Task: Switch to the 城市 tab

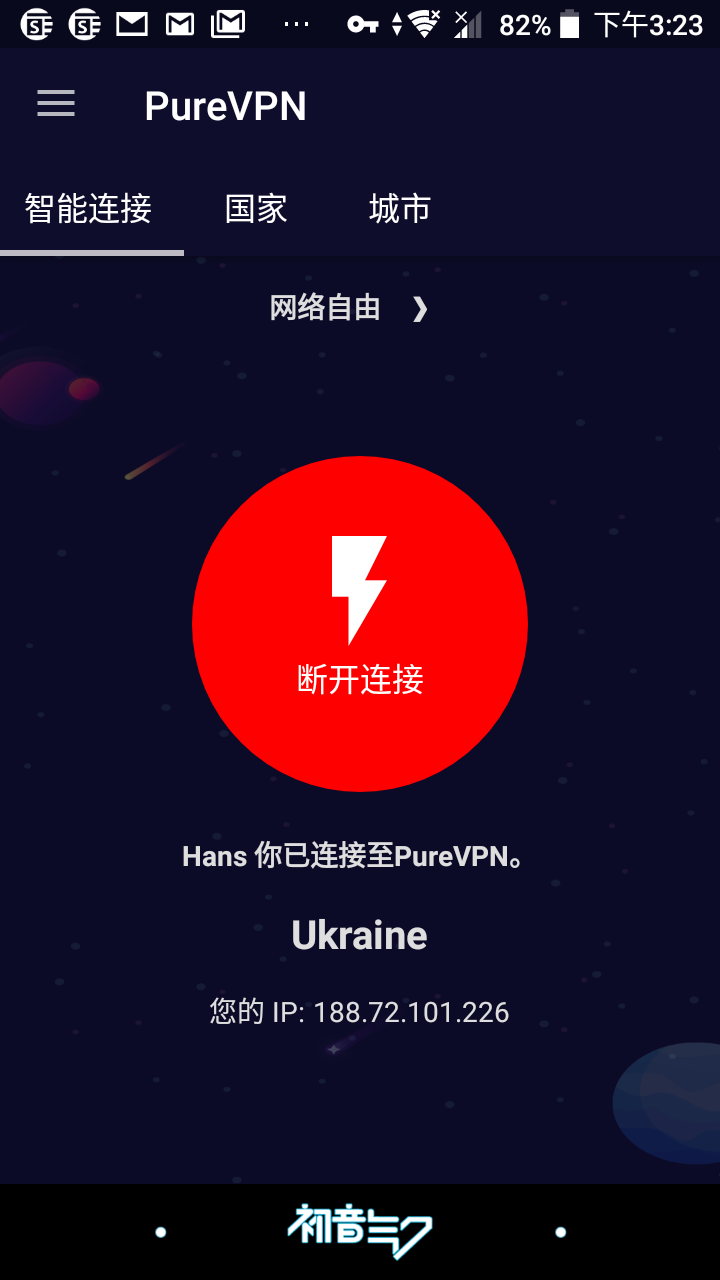Action: [x=399, y=209]
